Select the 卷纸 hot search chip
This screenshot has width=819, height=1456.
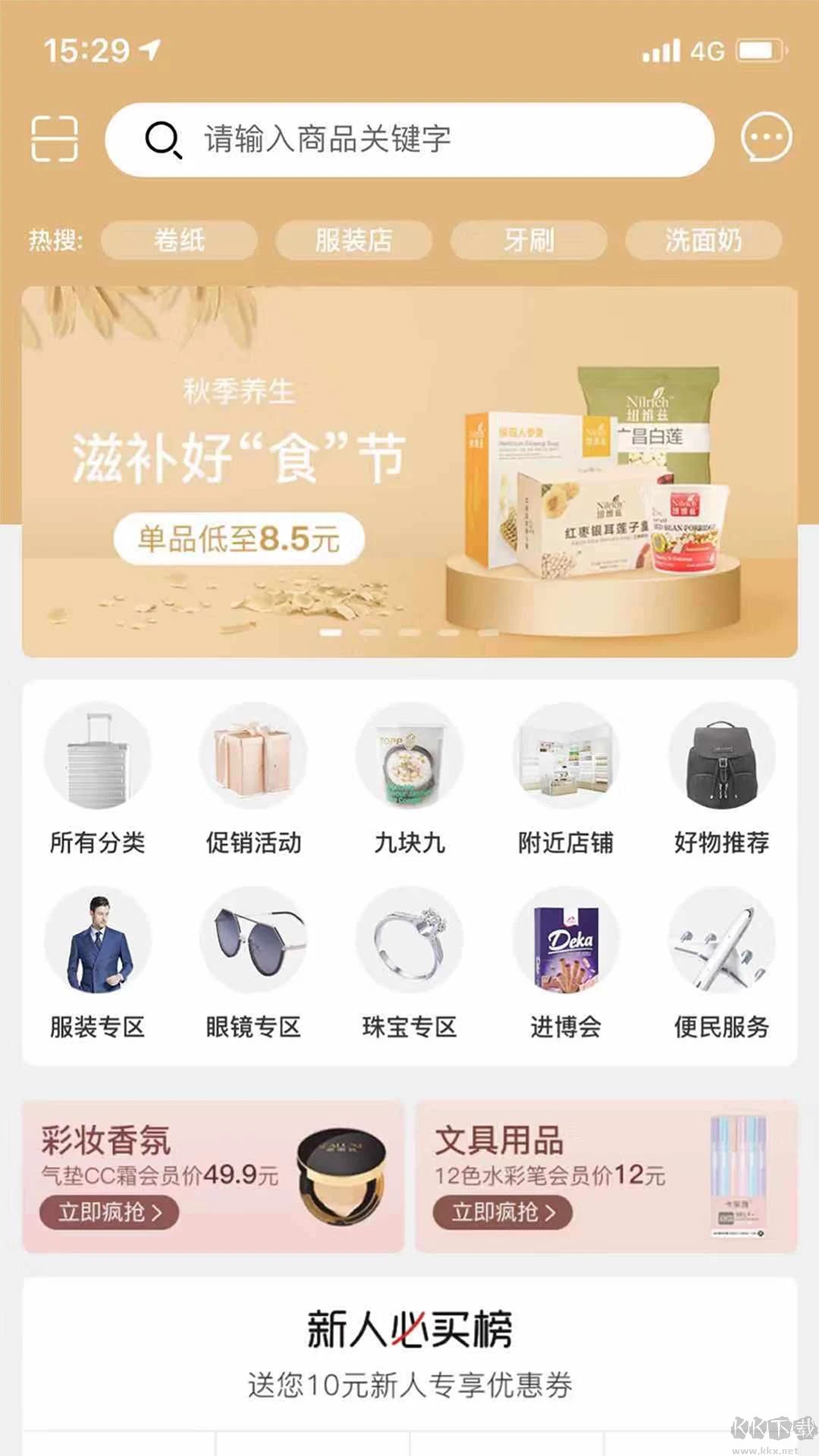tap(179, 240)
